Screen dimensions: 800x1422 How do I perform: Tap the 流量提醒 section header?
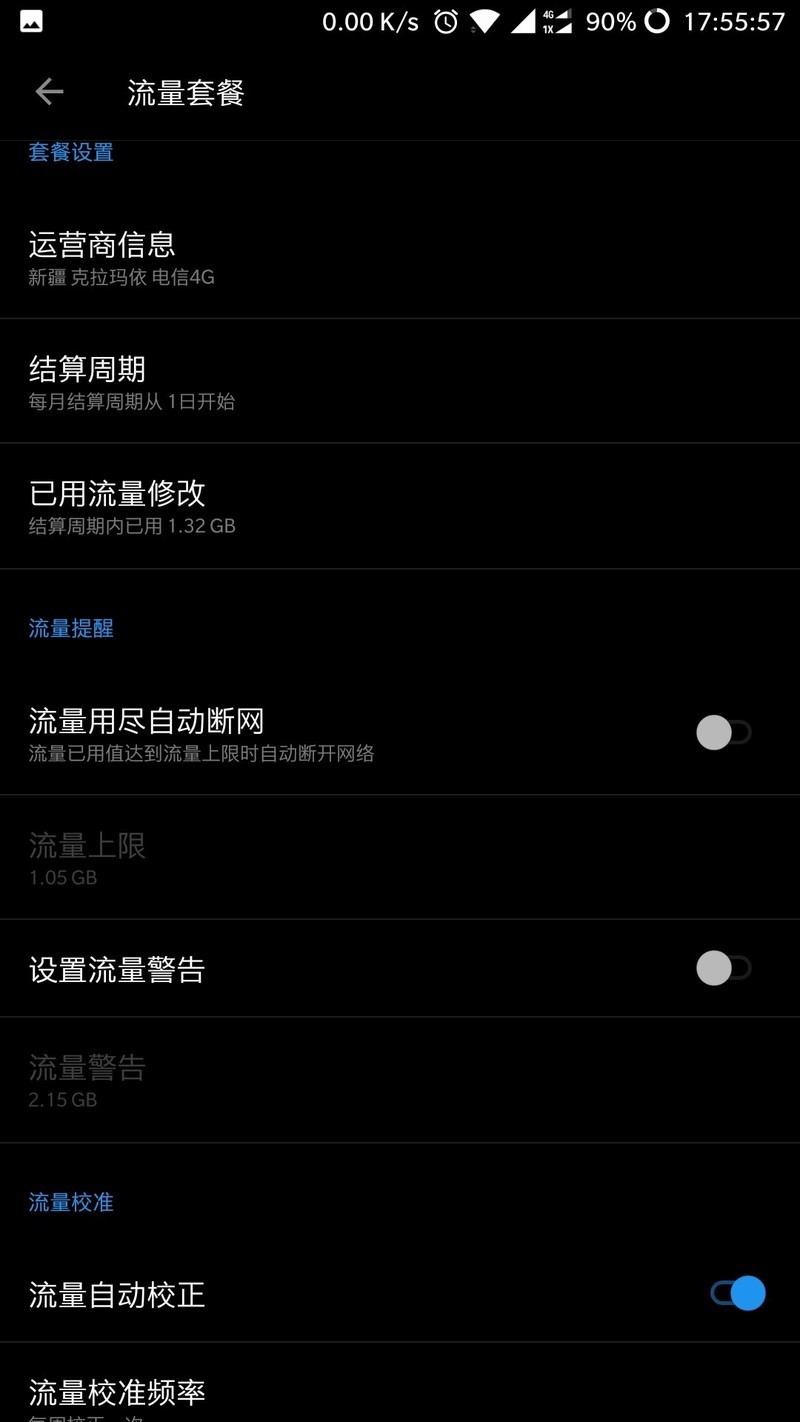(70, 628)
